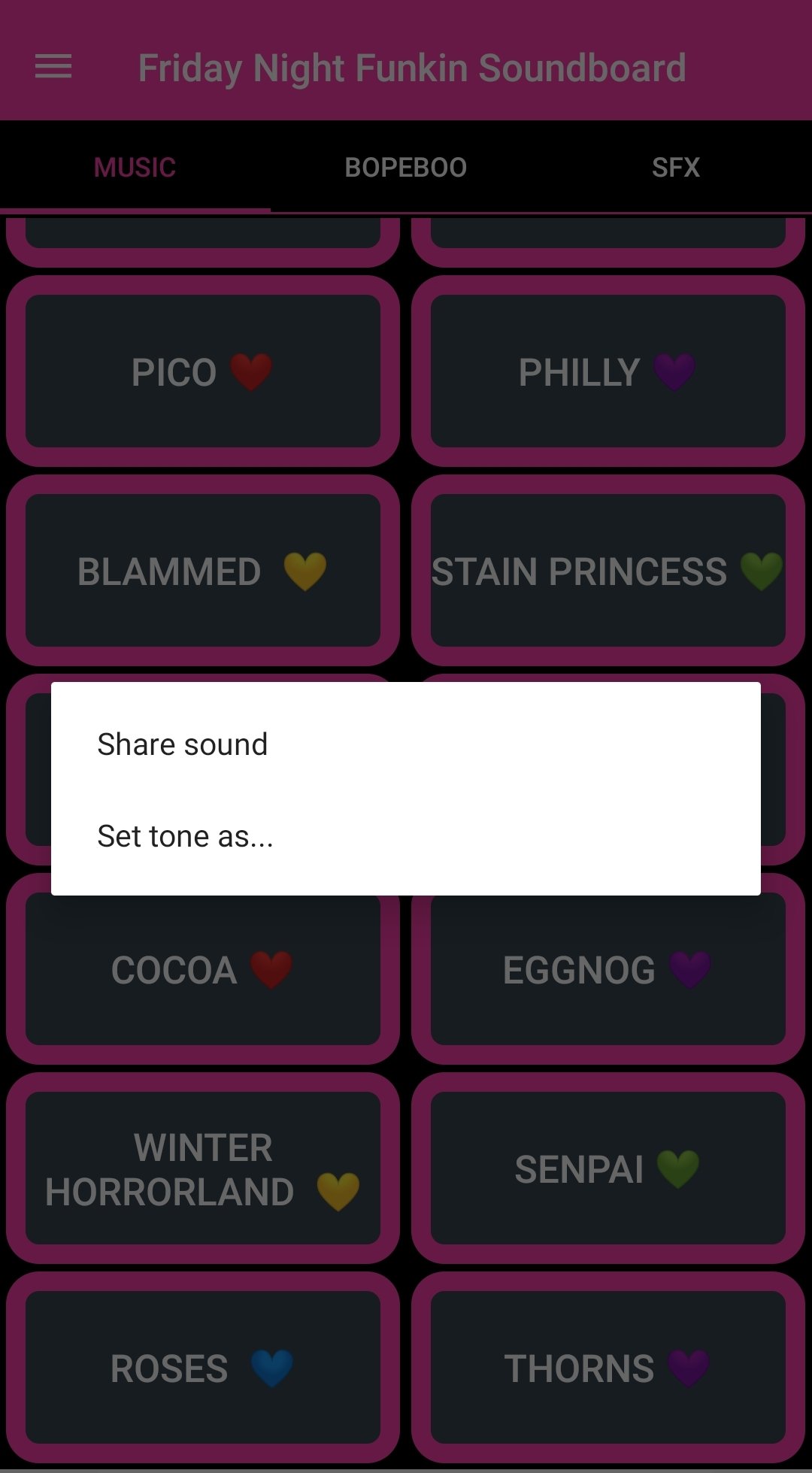Play the SENPAI sound
The height and width of the screenshot is (1473, 812).
click(x=608, y=1168)
